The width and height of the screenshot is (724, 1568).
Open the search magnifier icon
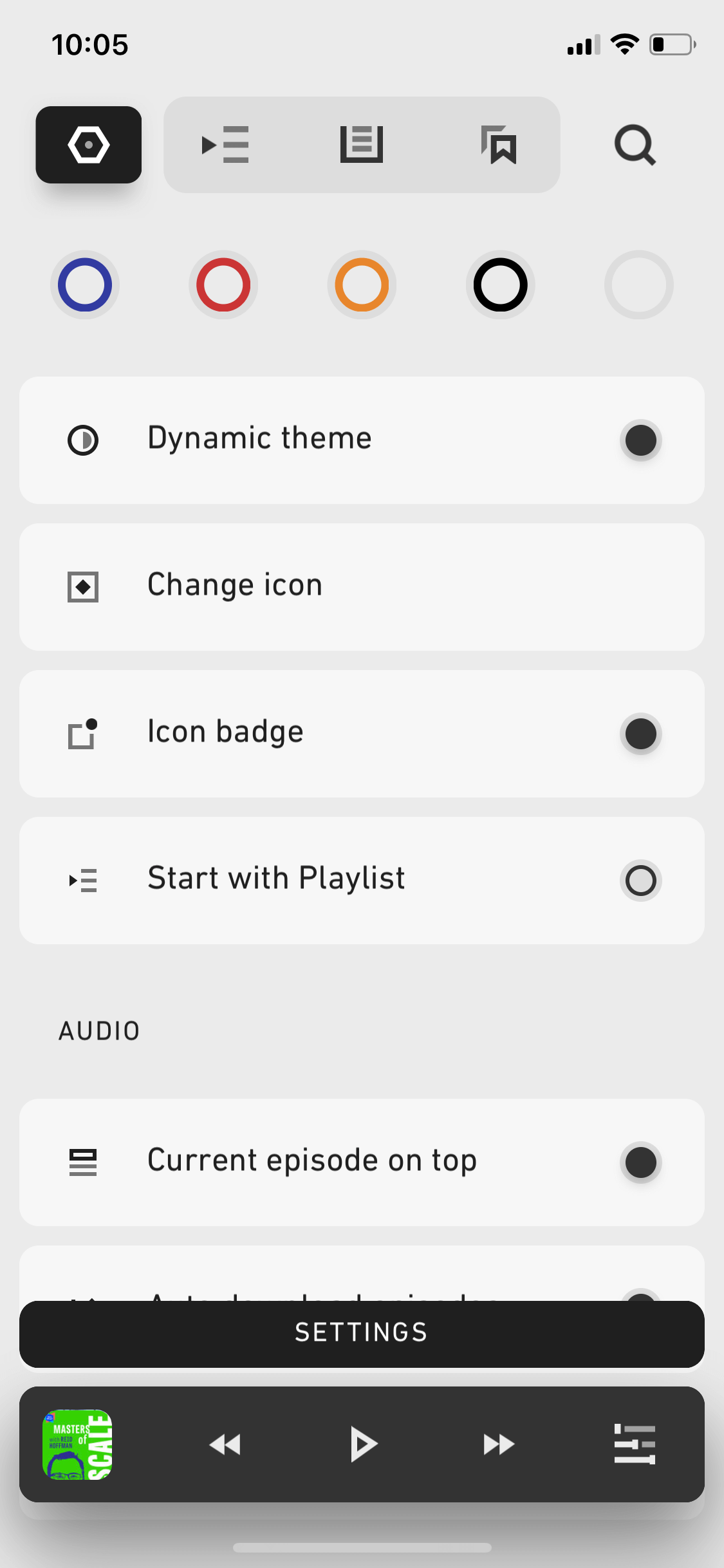click(635, 145)
